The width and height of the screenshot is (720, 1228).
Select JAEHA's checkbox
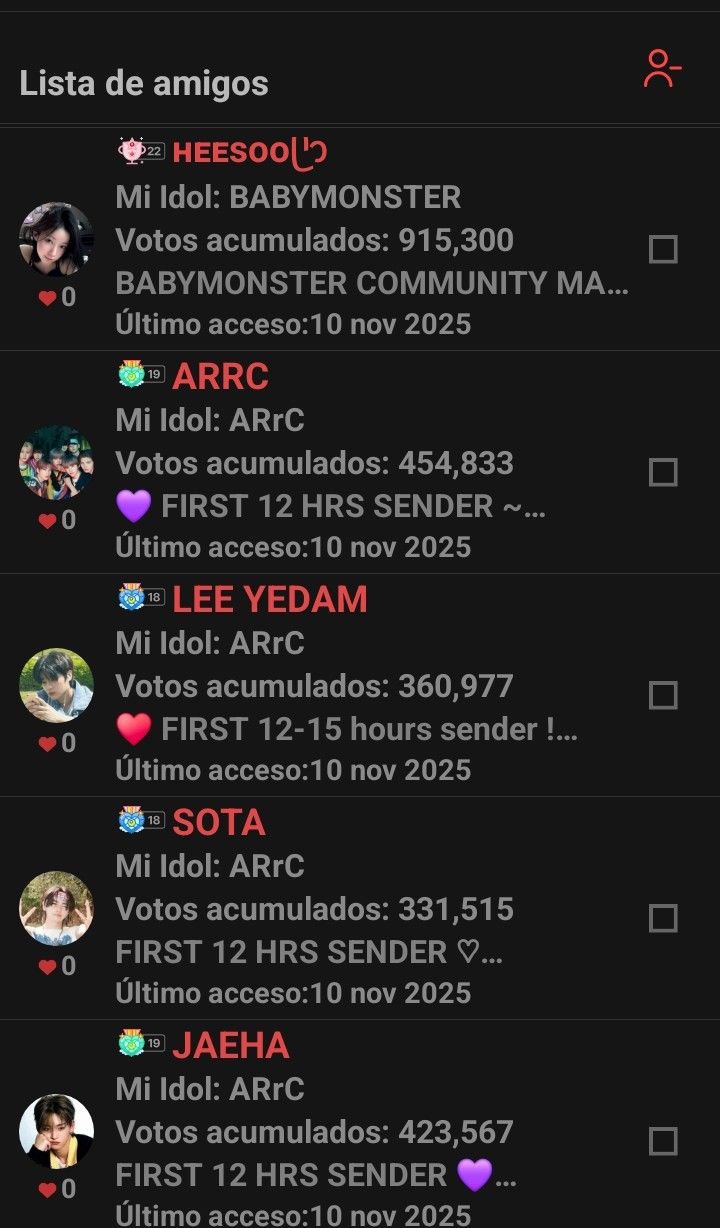663,1141
